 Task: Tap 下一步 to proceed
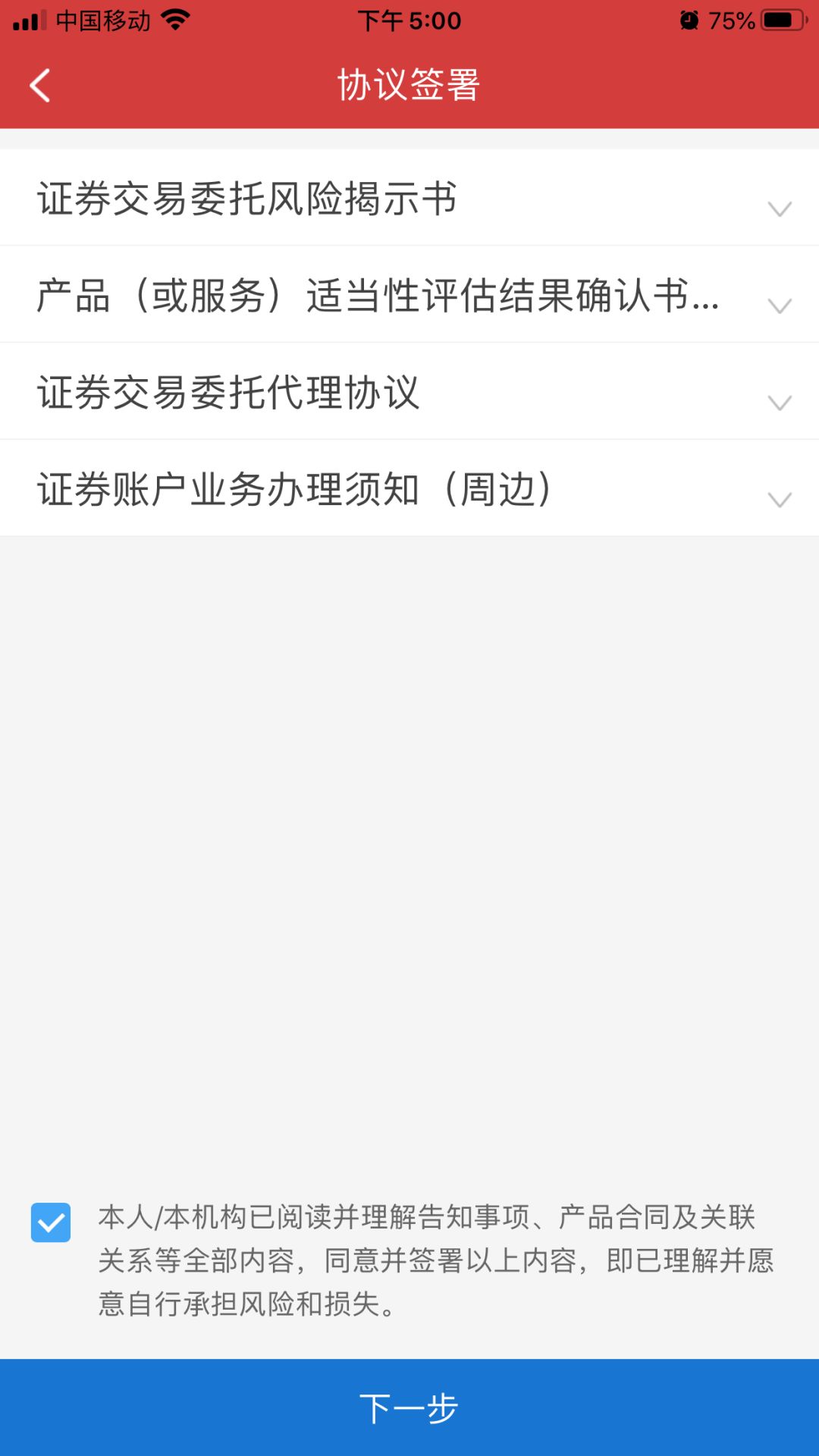coord(409,1408)
